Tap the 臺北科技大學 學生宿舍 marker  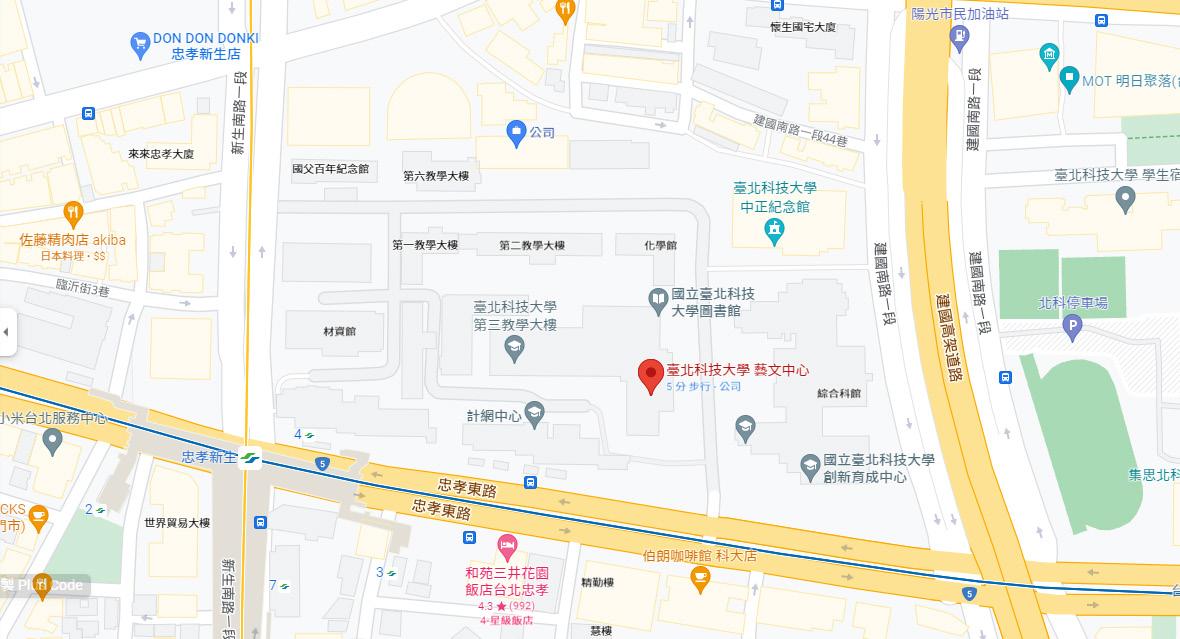point(1125,200)
